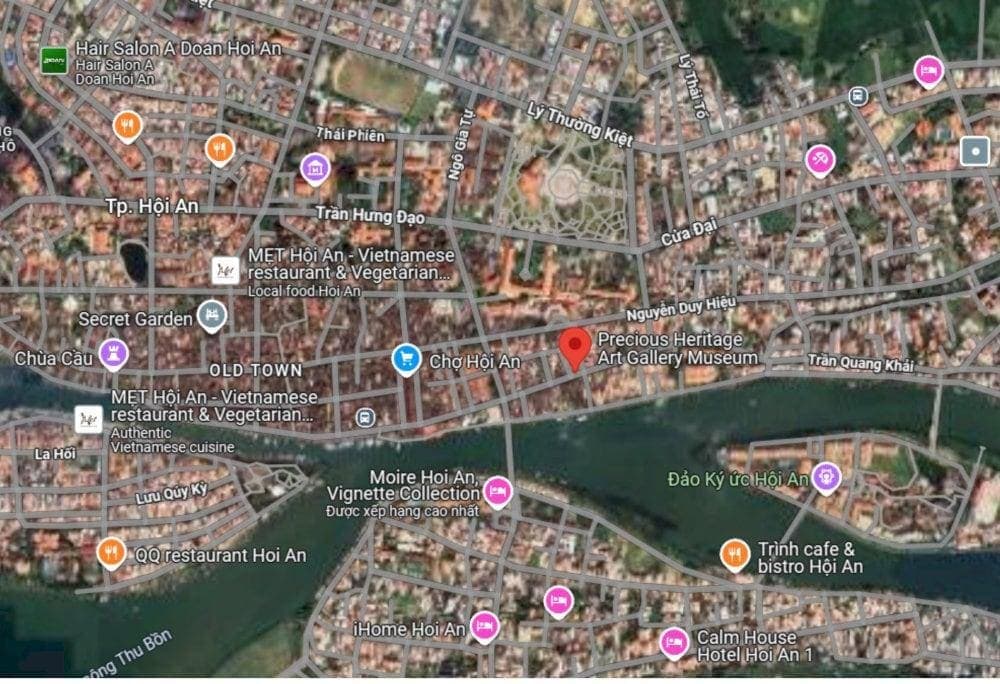Open Calm House Hotel Hoi An 1 pin
The width and height of the screenshot is (1000, 684).
(674, 641)
